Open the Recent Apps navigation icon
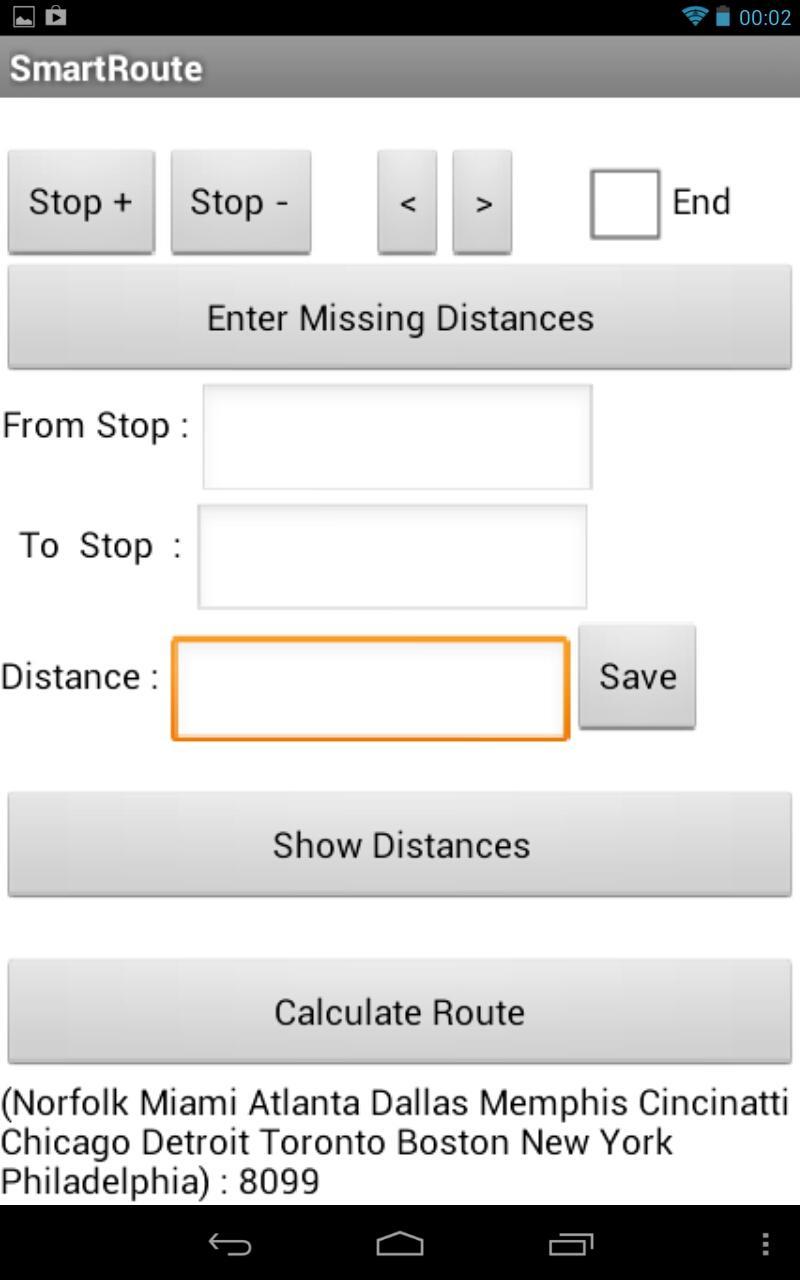 tap(571, 1245)
